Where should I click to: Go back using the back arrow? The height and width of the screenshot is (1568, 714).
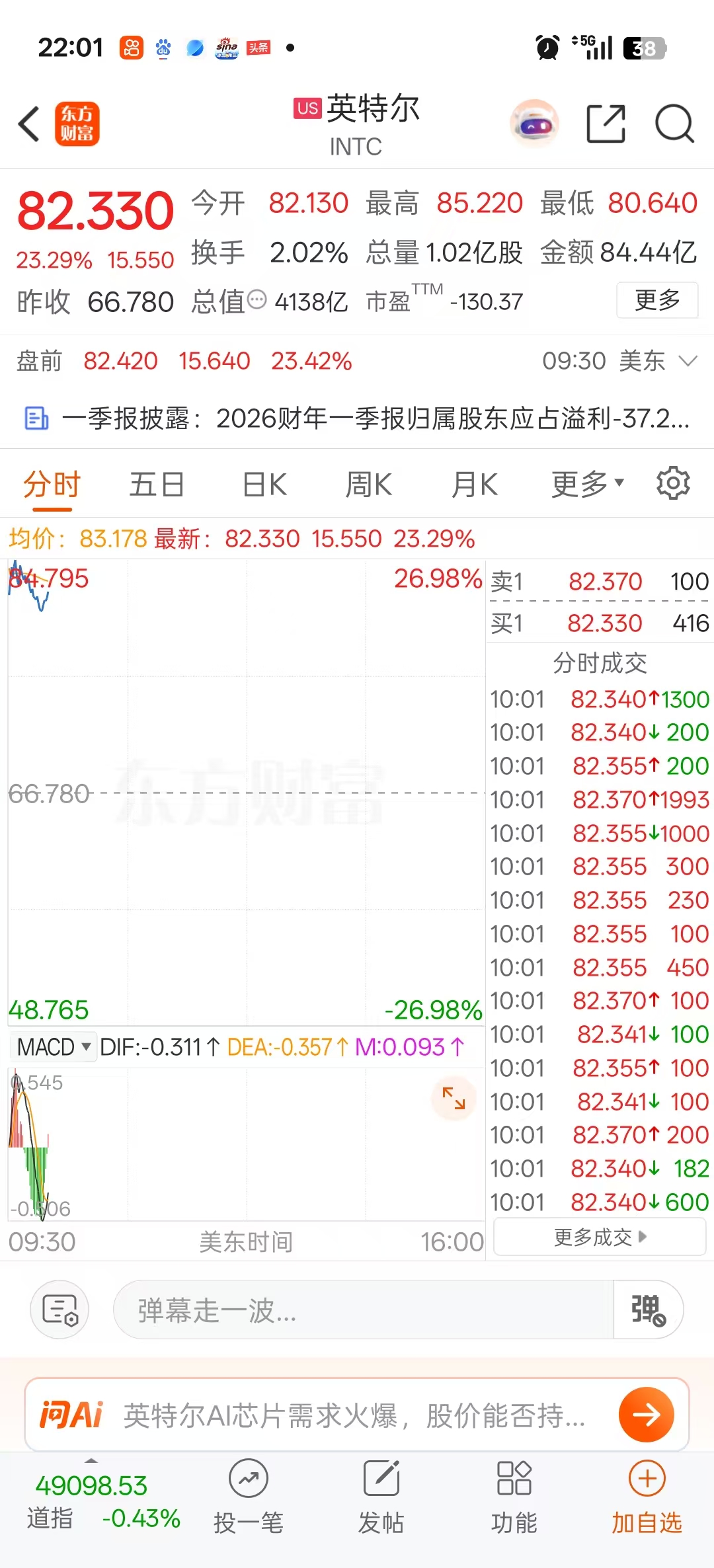pyautogui.click(x=28, y=124)
